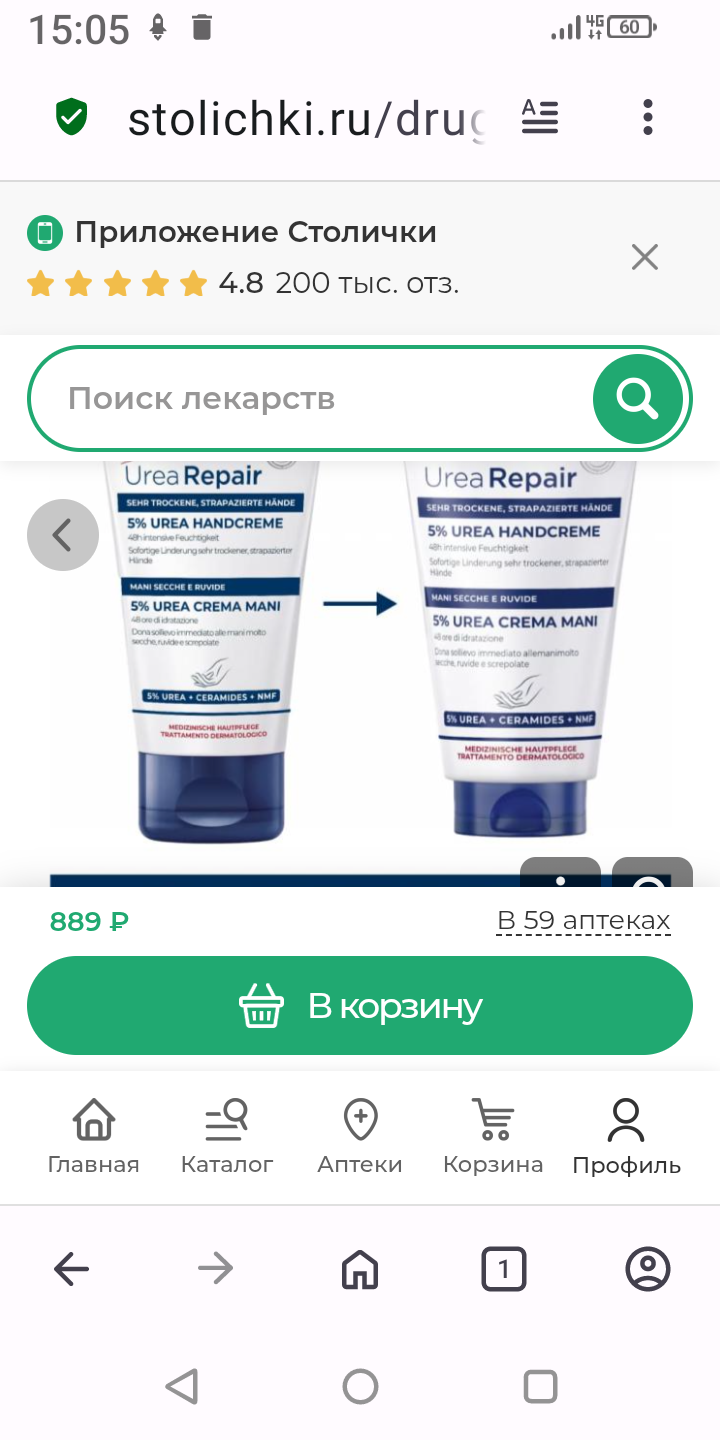Switch to the Профиль tab
720x1440 pixels.
point(626,1137)
